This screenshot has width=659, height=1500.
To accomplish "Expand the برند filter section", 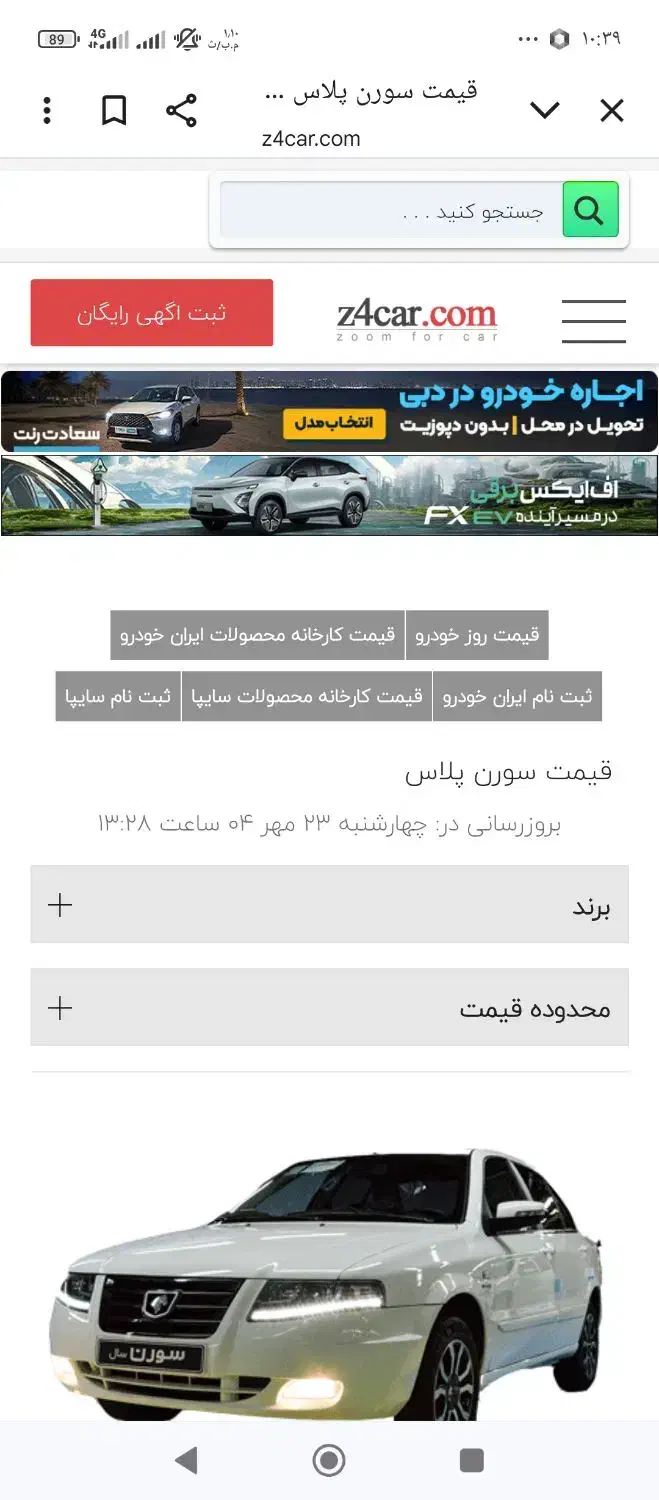I will pyautogui.click(x=329, y=905).
